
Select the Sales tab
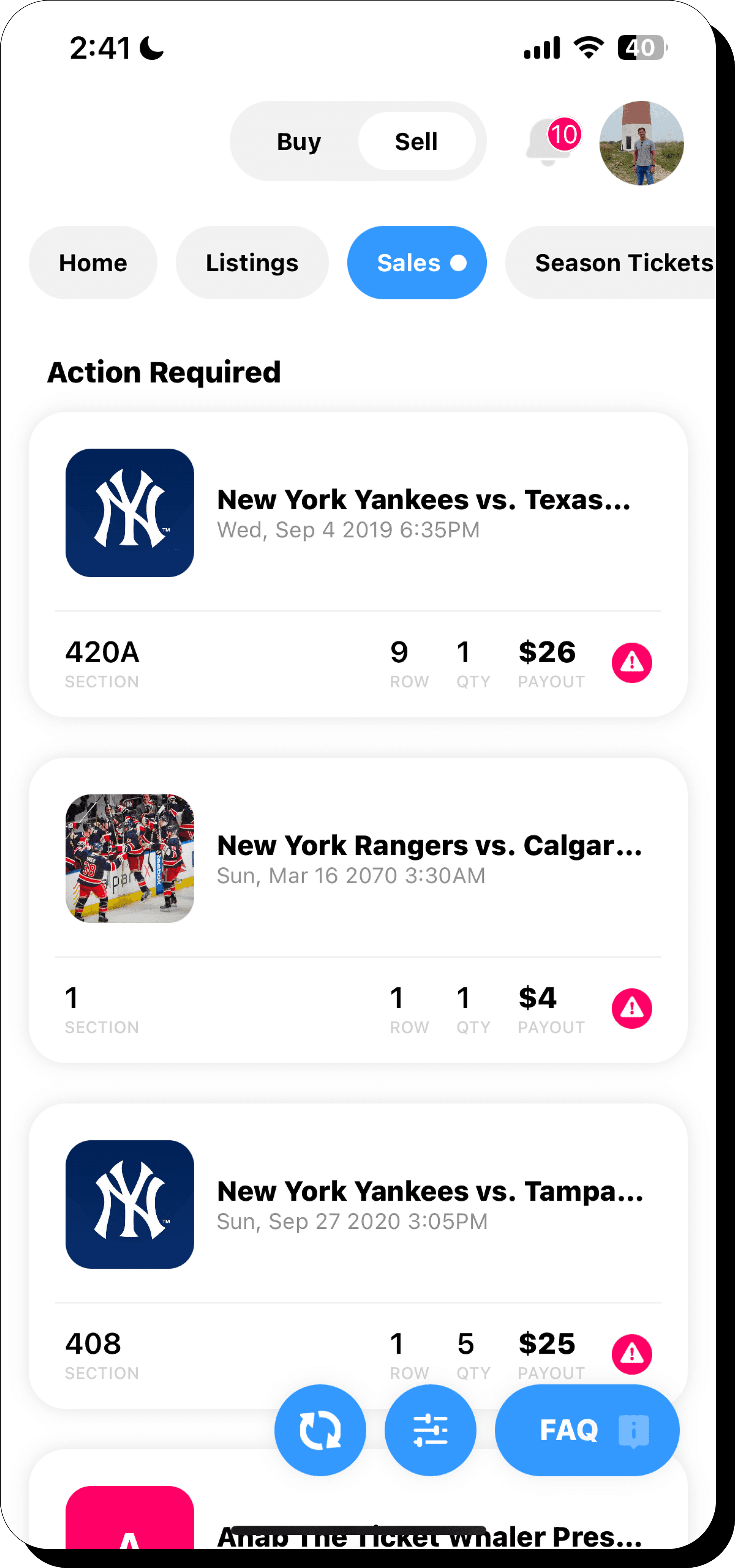coord(416,262)
